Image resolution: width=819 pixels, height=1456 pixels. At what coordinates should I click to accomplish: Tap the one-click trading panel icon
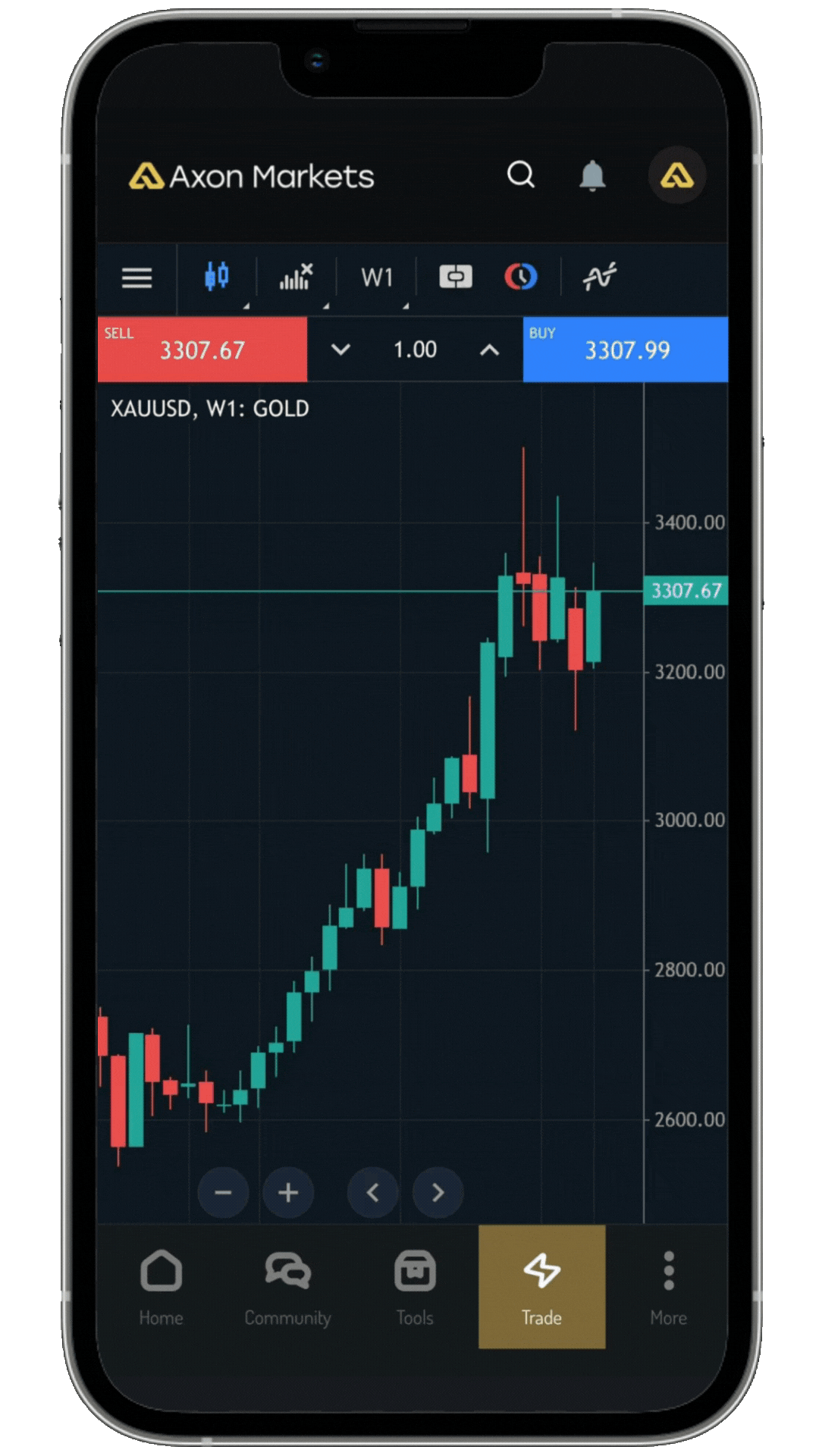click(456, 277)
